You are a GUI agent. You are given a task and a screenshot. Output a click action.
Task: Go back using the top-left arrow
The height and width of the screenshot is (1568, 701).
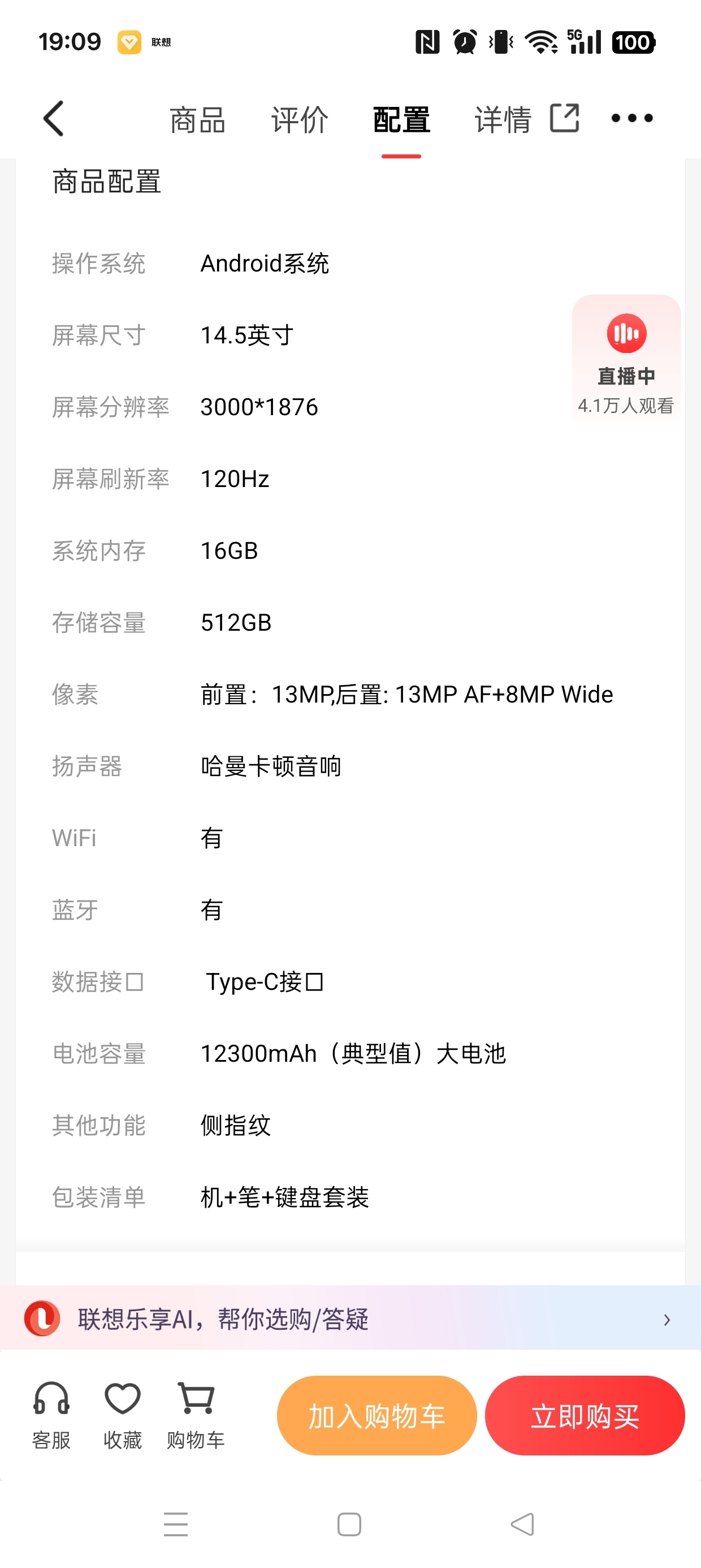tap(54, 118)
